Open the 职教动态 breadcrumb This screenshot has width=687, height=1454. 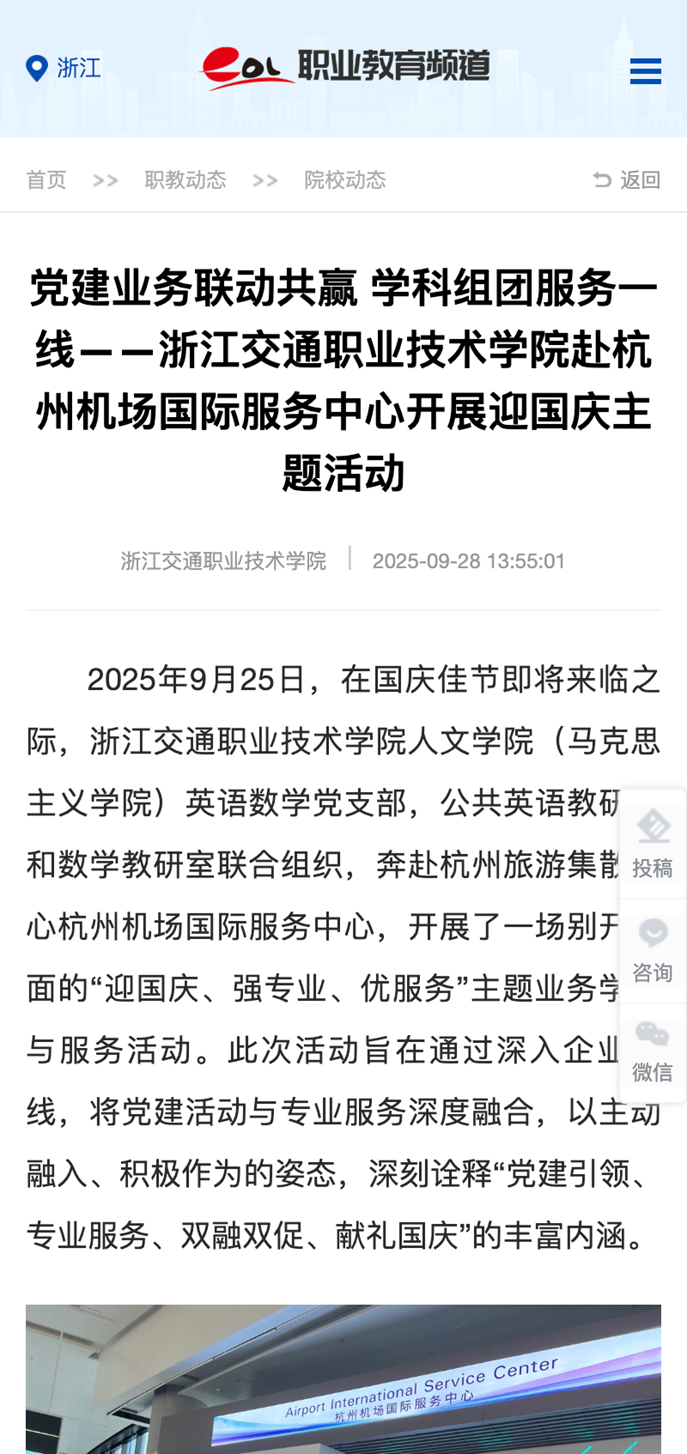coord(185,180)
